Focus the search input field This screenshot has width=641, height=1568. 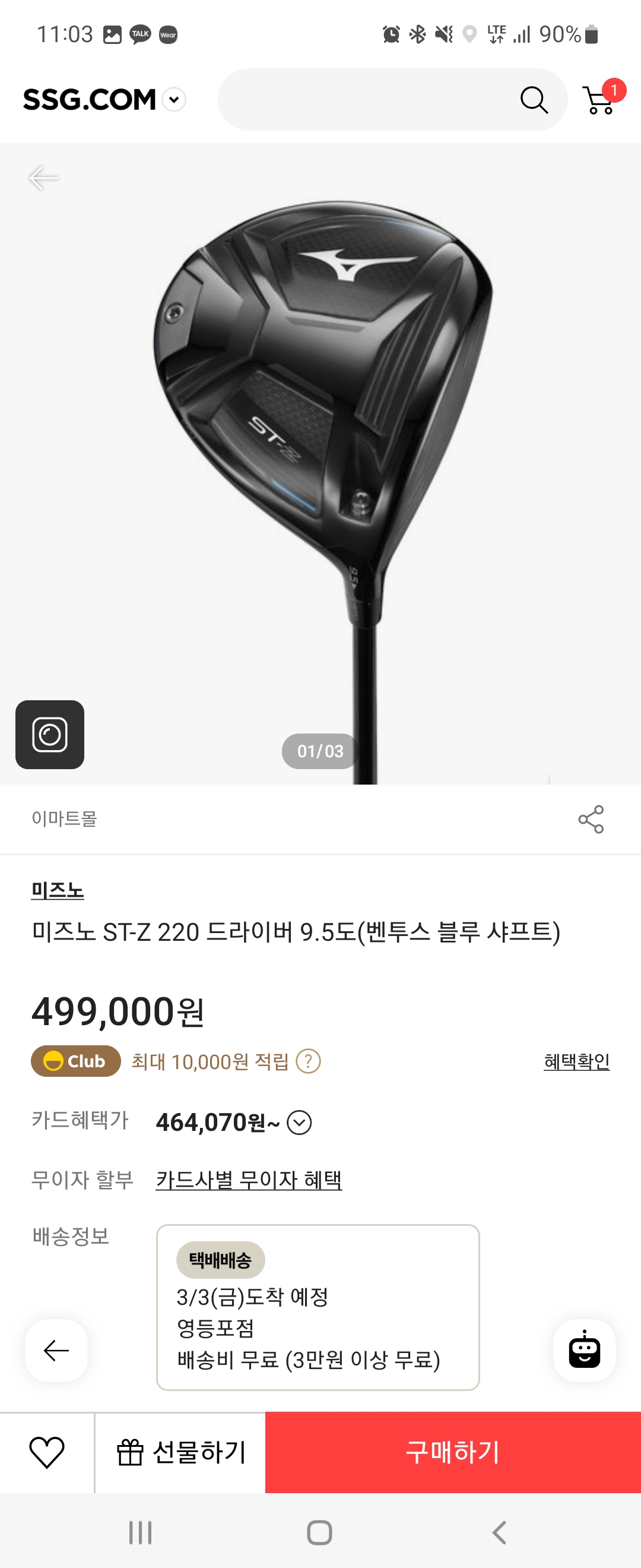tap(365, 100)
